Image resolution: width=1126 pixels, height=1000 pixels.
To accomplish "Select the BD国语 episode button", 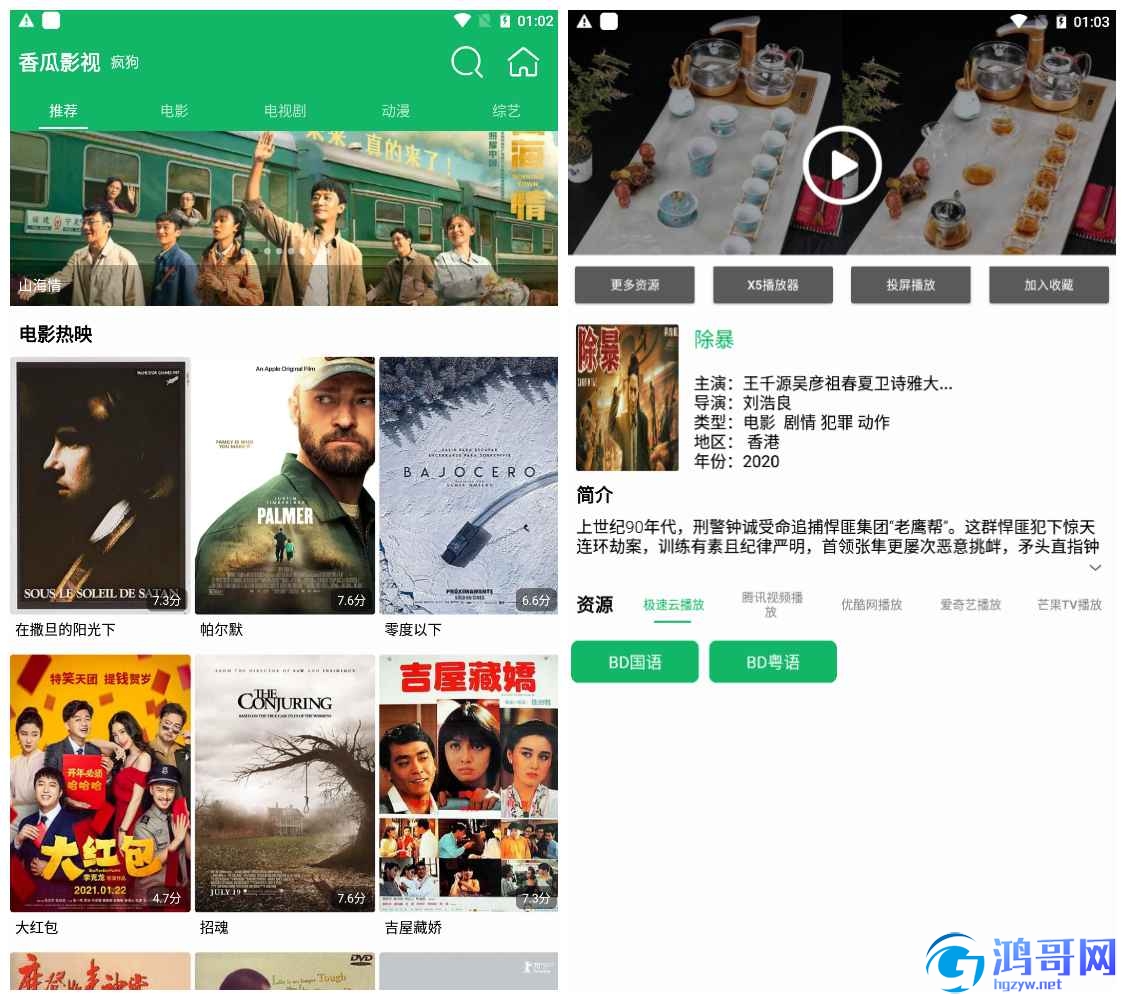I will pyautogui.click(x=635, y=662).
